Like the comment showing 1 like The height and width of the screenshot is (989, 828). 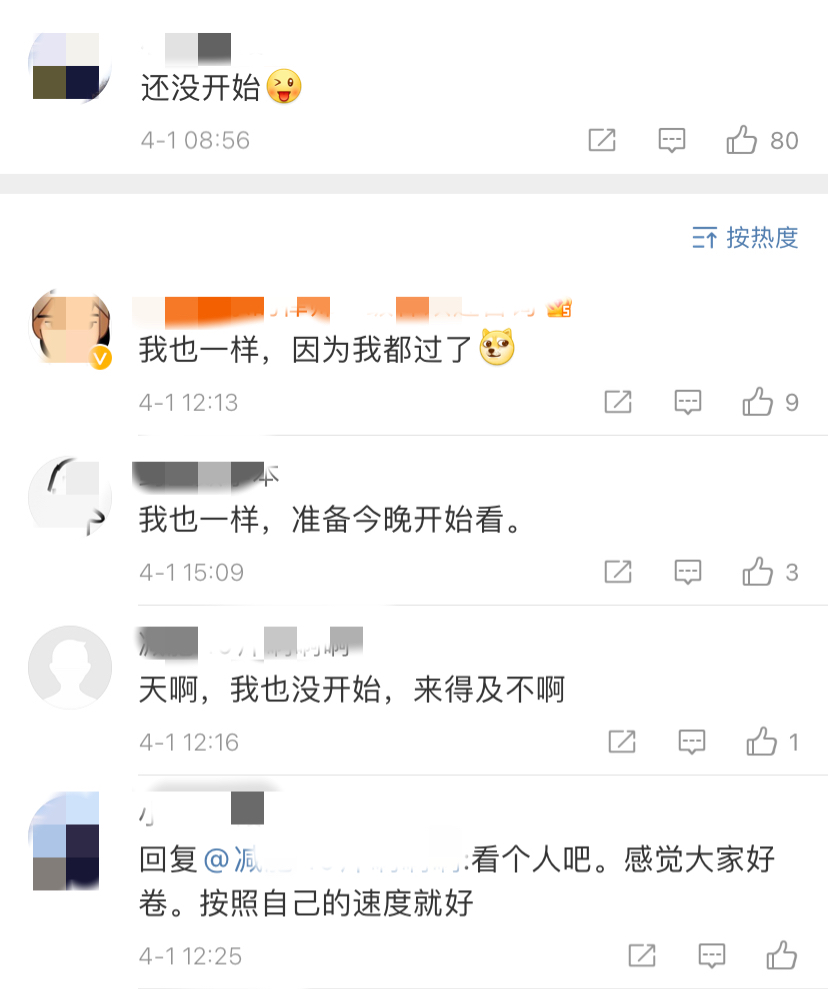[x=762, y=741]
